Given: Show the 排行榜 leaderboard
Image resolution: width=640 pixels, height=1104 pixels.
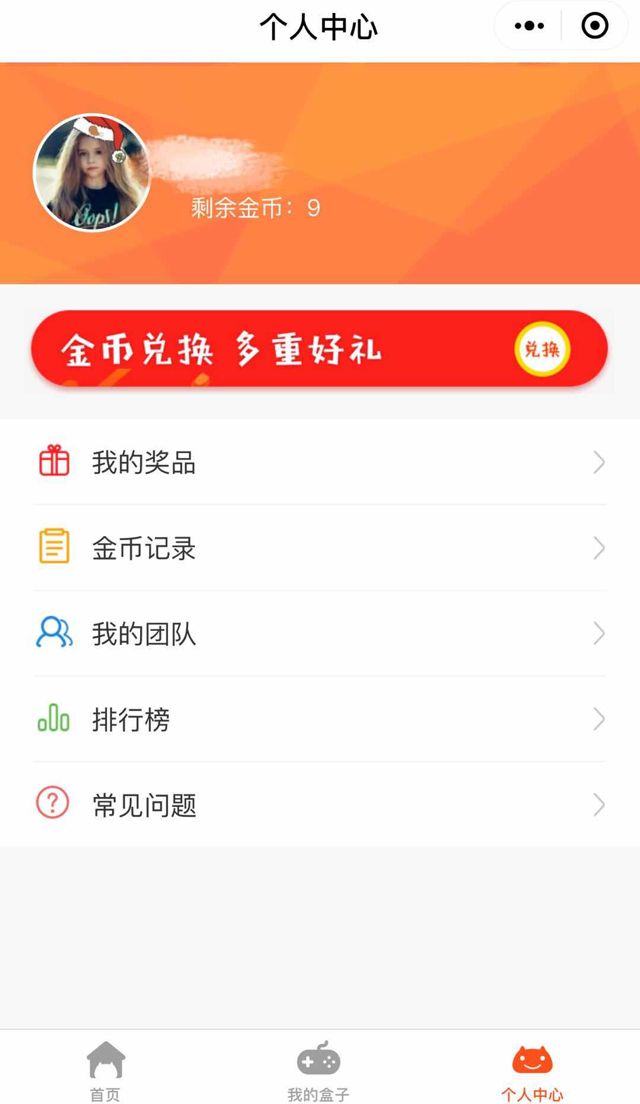Looking at the screenshot, I should tap(319, 719).
